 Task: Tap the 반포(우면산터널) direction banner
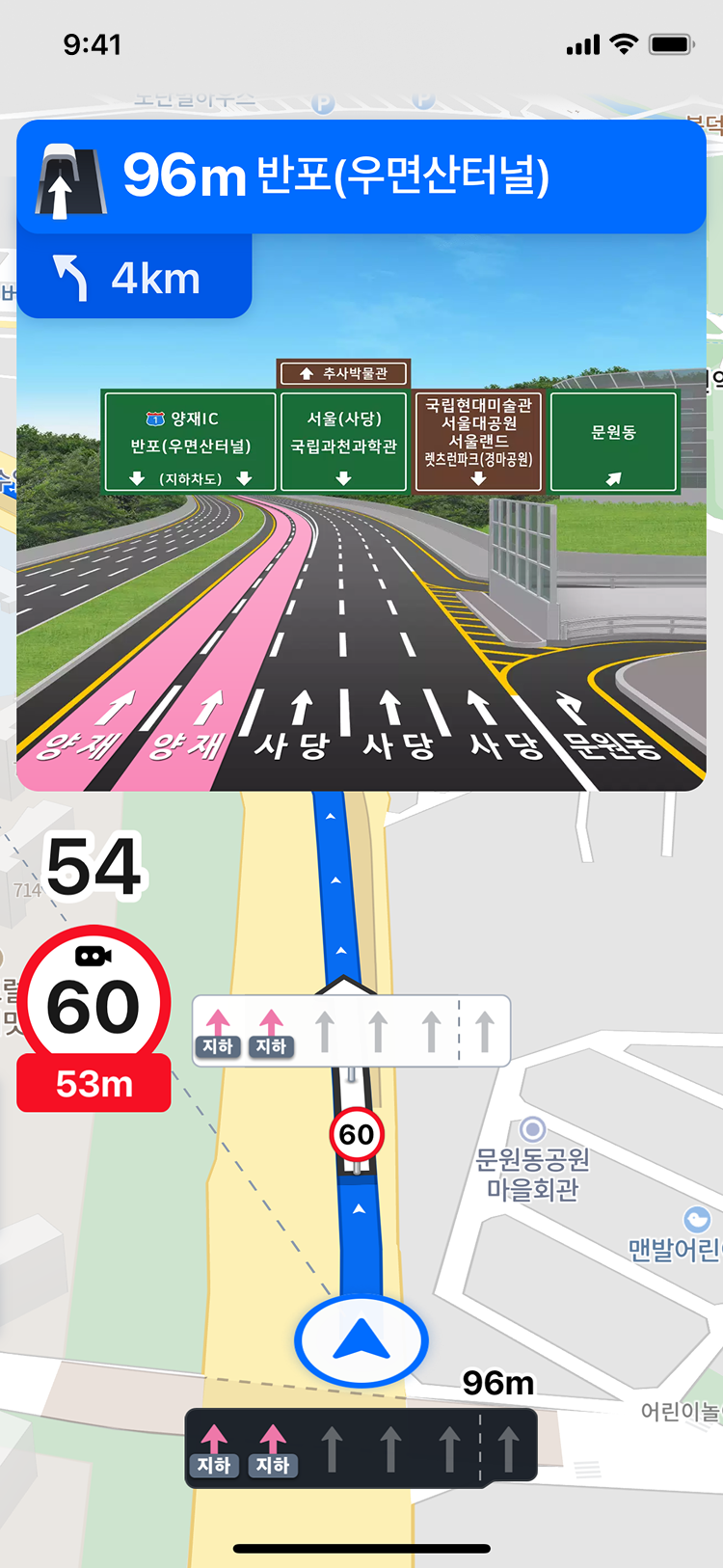(361, 176)
